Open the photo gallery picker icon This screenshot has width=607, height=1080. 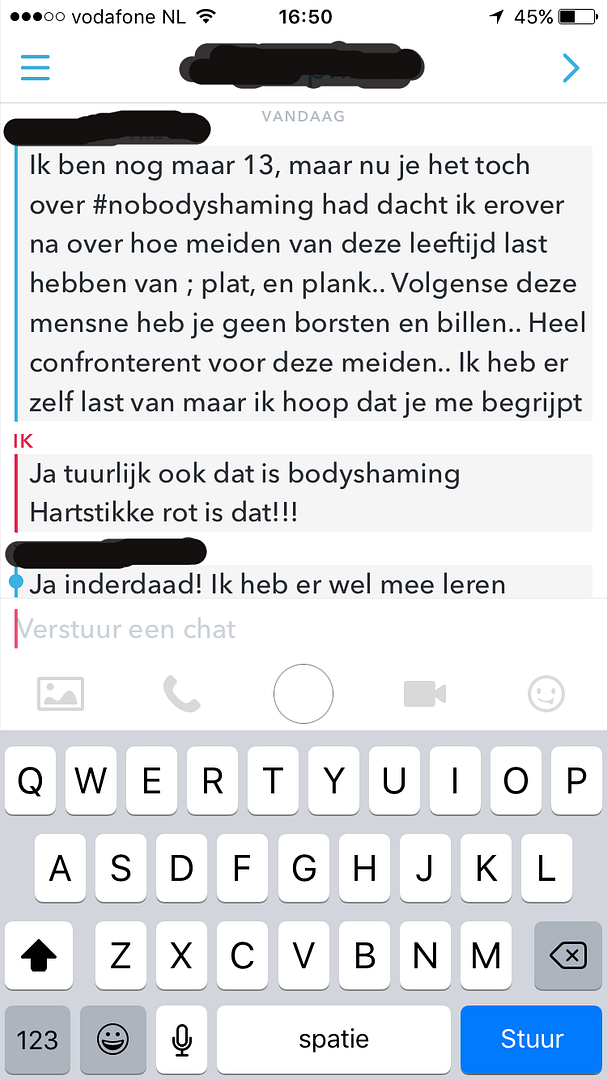[60, 693]
